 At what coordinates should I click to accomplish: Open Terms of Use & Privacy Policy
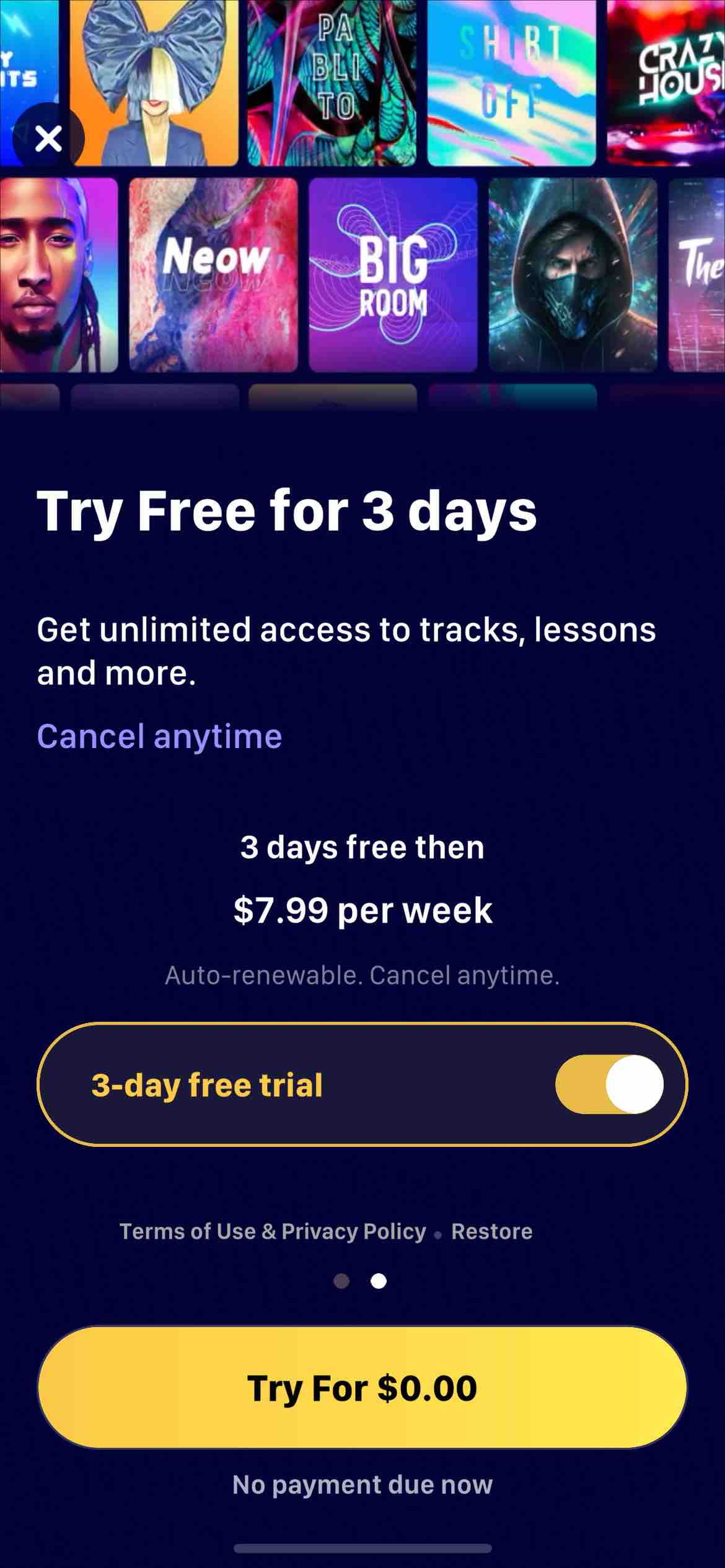click(x=273, y=1231)
